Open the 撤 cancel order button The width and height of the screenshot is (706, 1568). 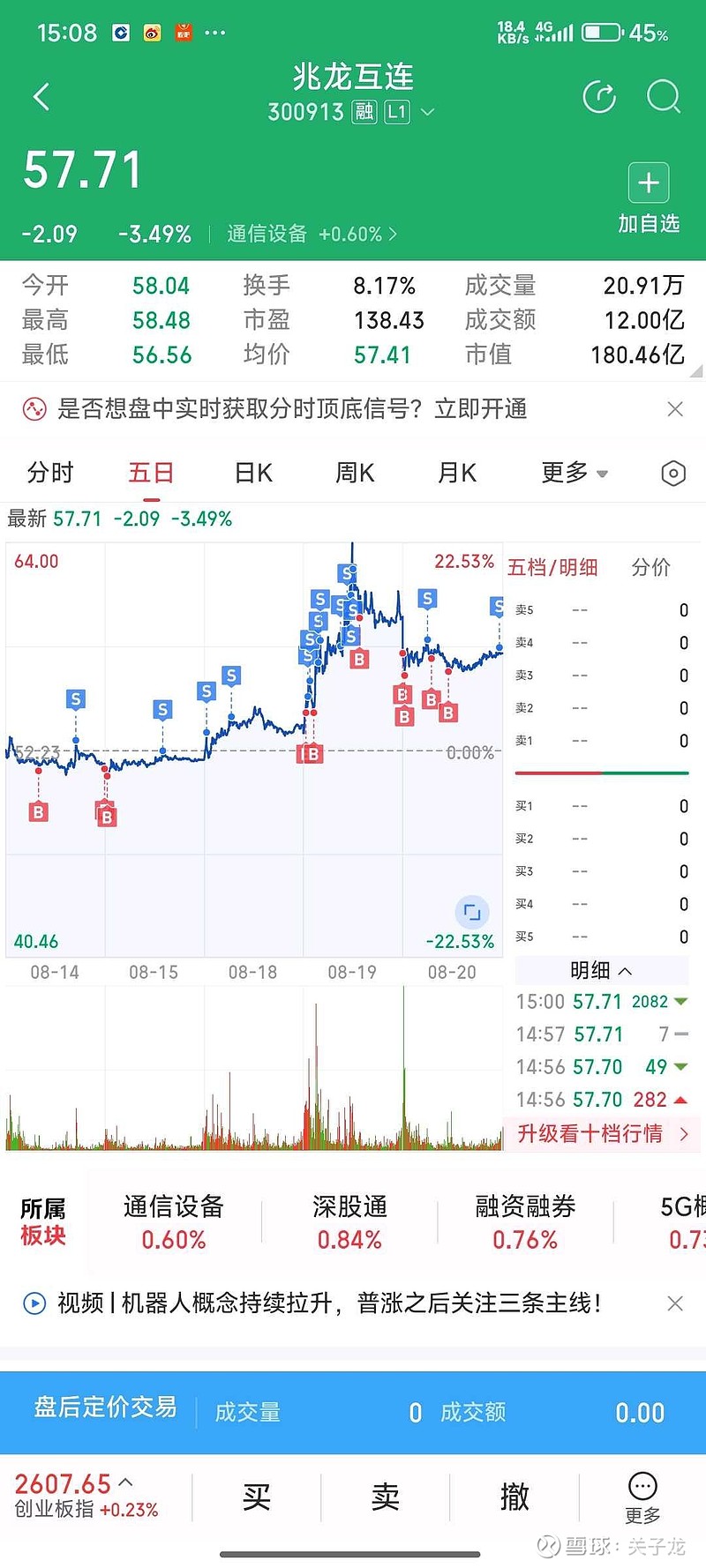pos(514,1497)
